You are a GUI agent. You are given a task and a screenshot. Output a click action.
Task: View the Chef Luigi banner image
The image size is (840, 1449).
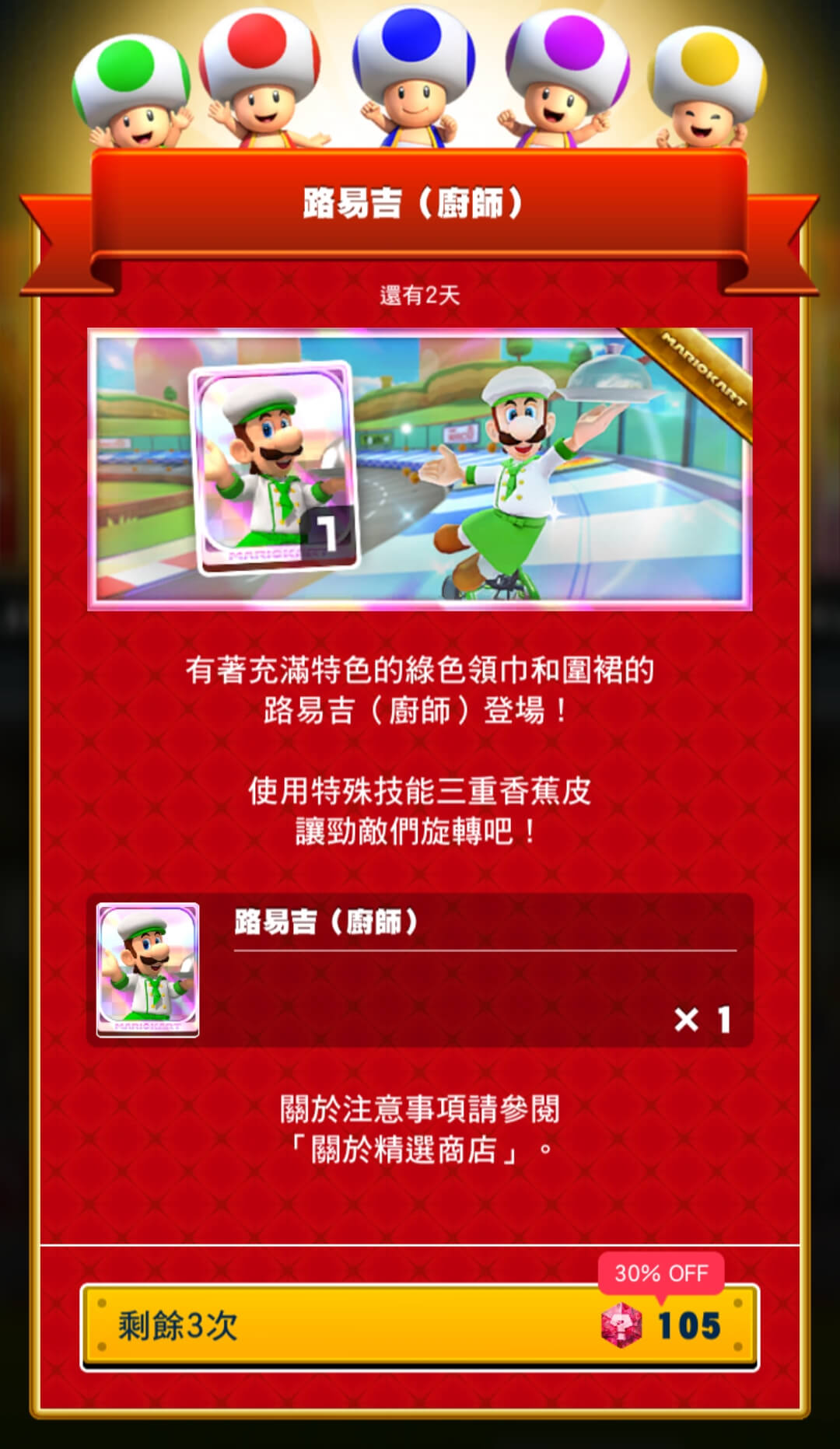tap(420, 469)
